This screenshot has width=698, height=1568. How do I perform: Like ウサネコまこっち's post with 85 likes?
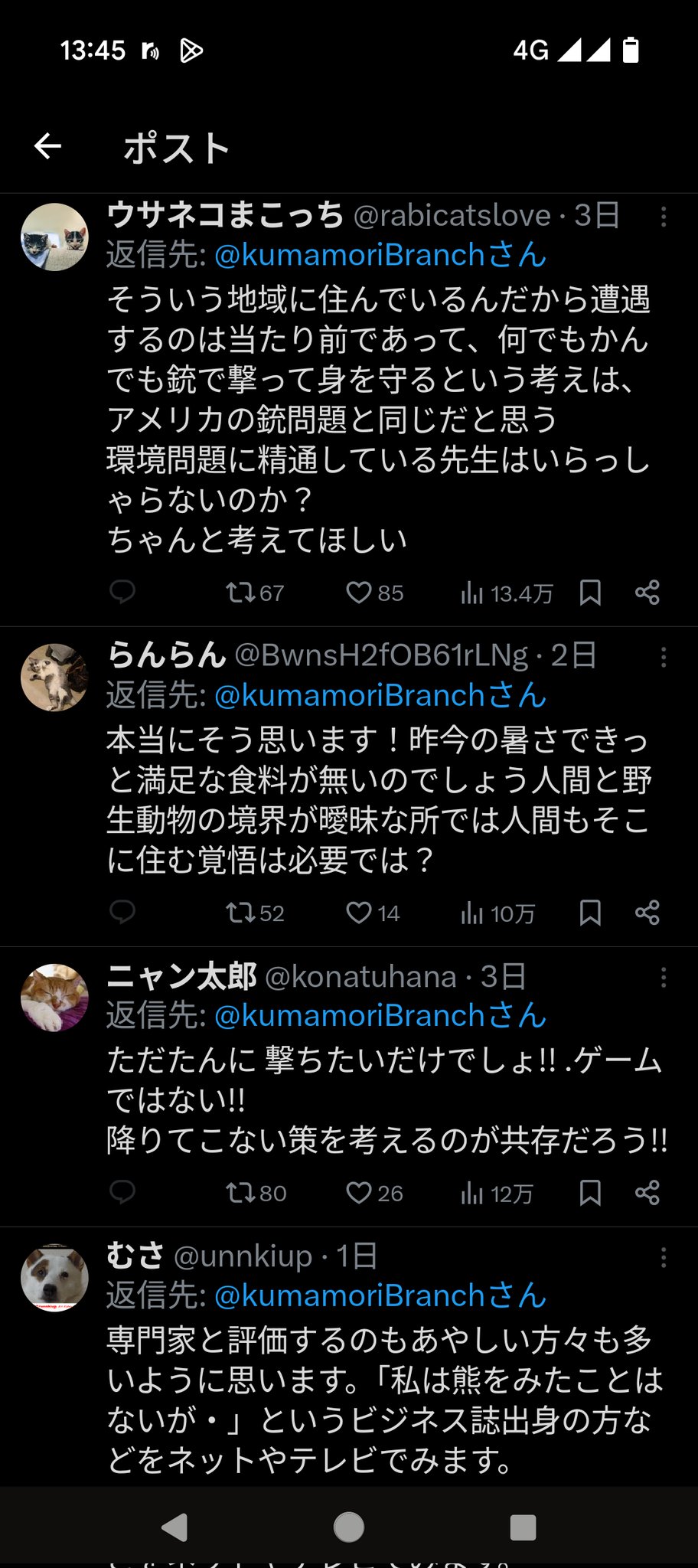pos(374,593)
